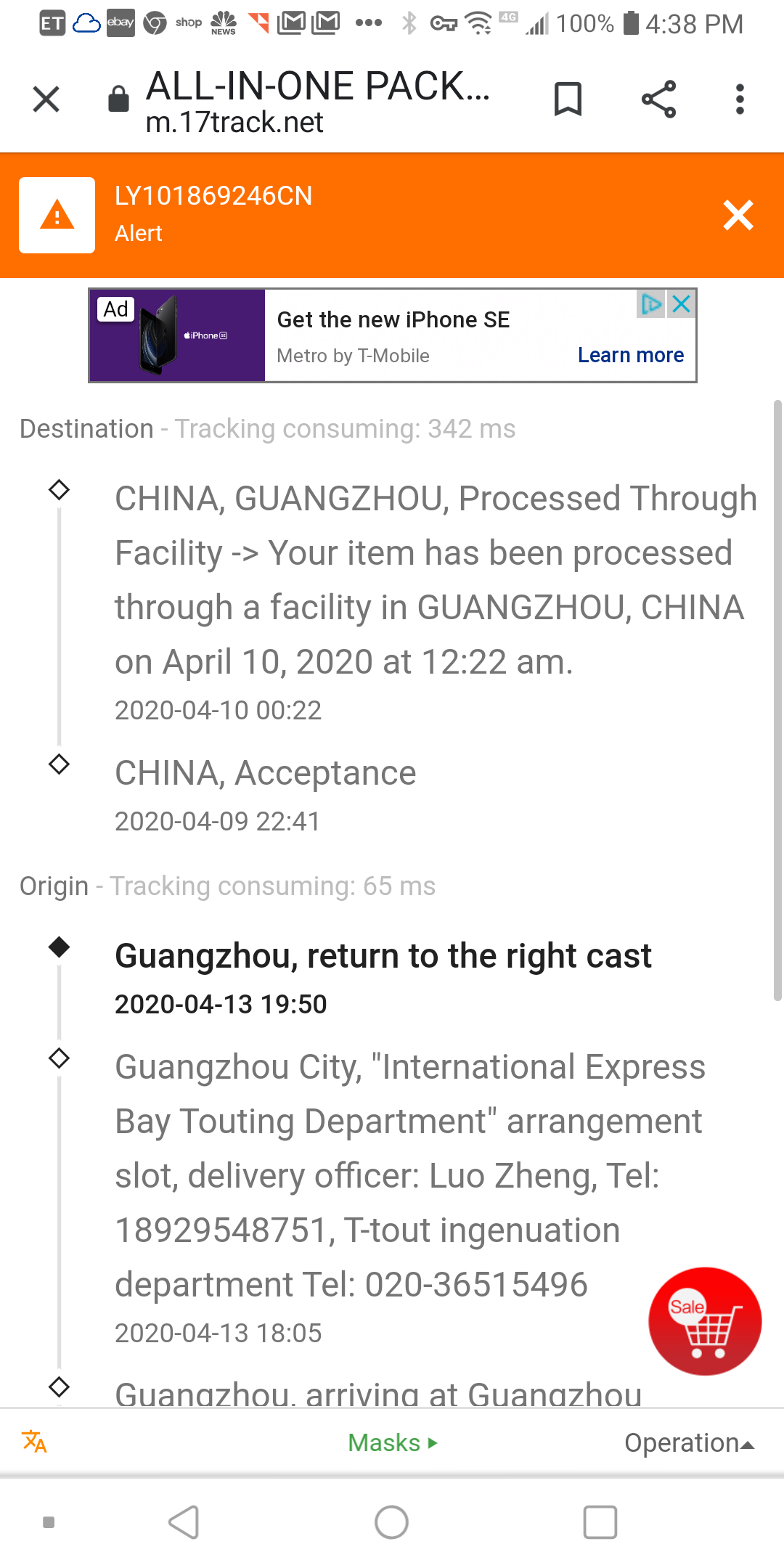Close the browser tab with X
The width and height of the screenshot is (784, 1568).
coord(46,99)
